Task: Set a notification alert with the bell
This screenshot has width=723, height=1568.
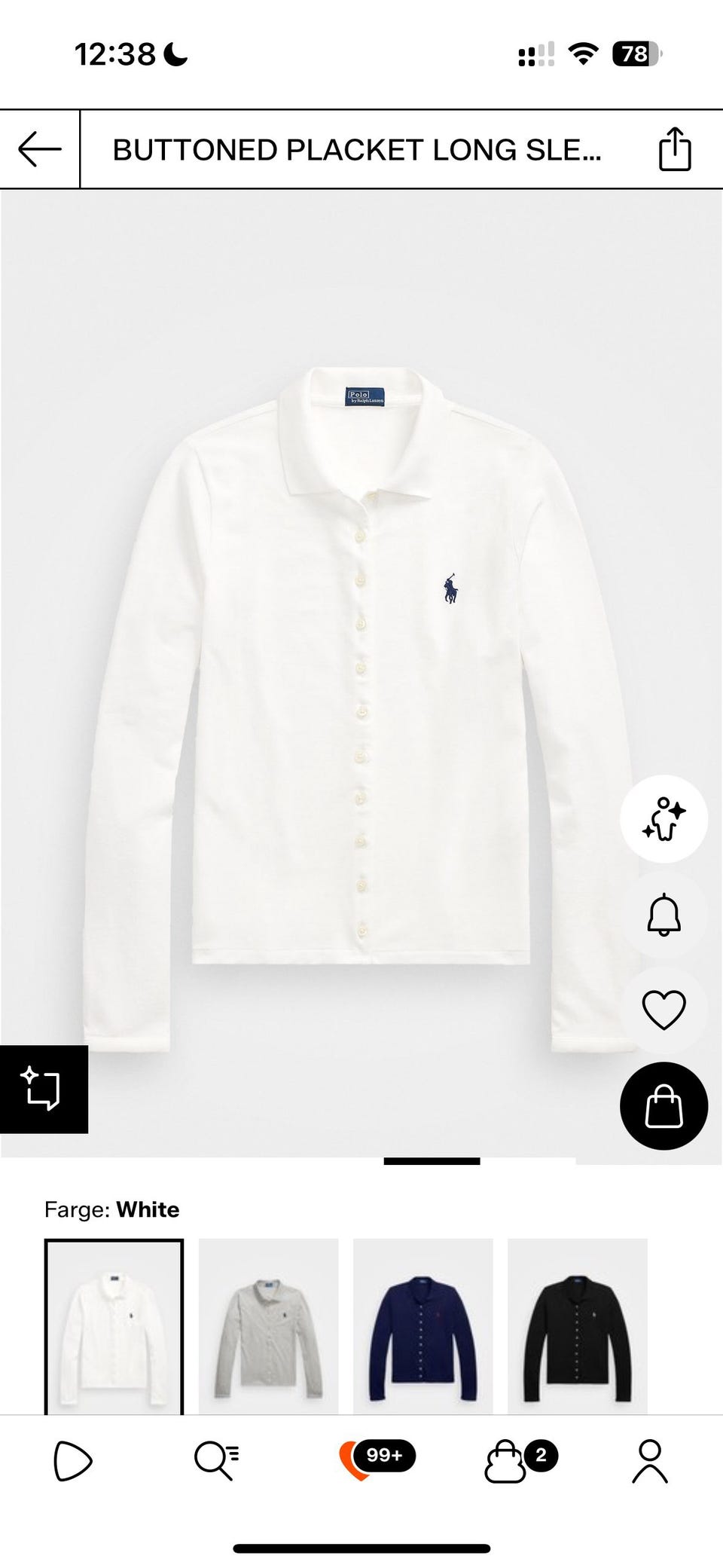Action: tap(664, 915)
